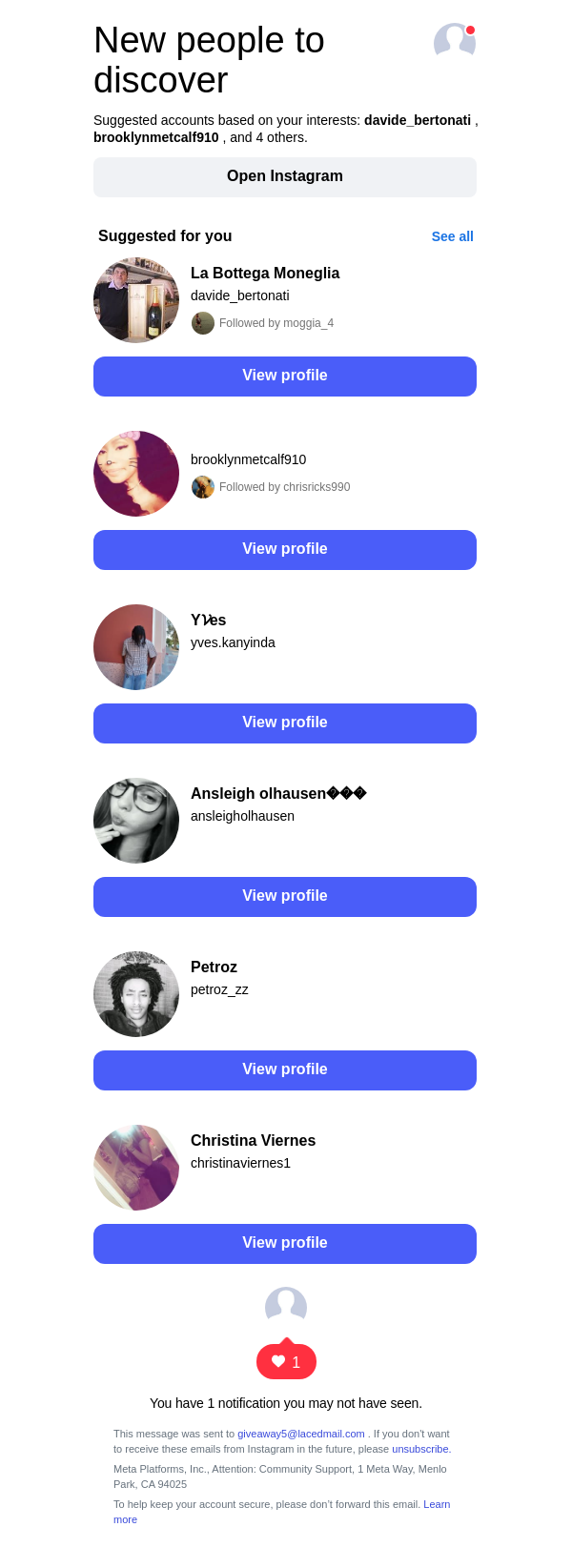Open the unsubscribe link

tap(419, 1449)
